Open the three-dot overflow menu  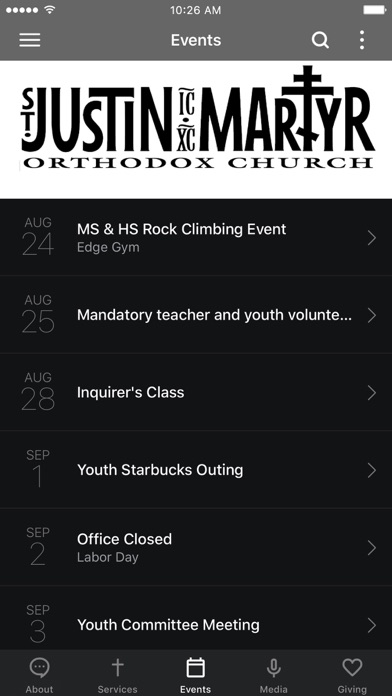click(x=362, y=40)
